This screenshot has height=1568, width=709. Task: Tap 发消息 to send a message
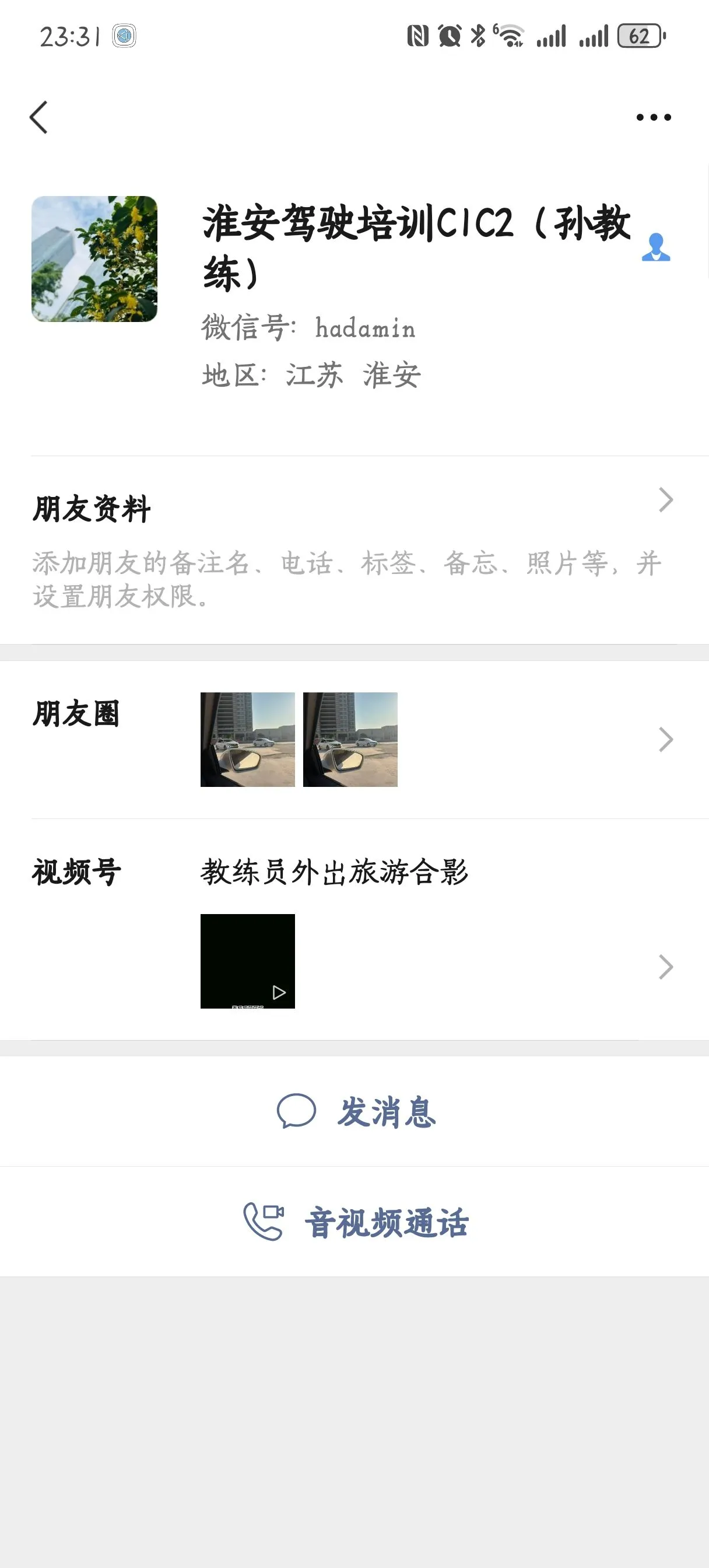pyautogui.click(x=355, y=1111)
